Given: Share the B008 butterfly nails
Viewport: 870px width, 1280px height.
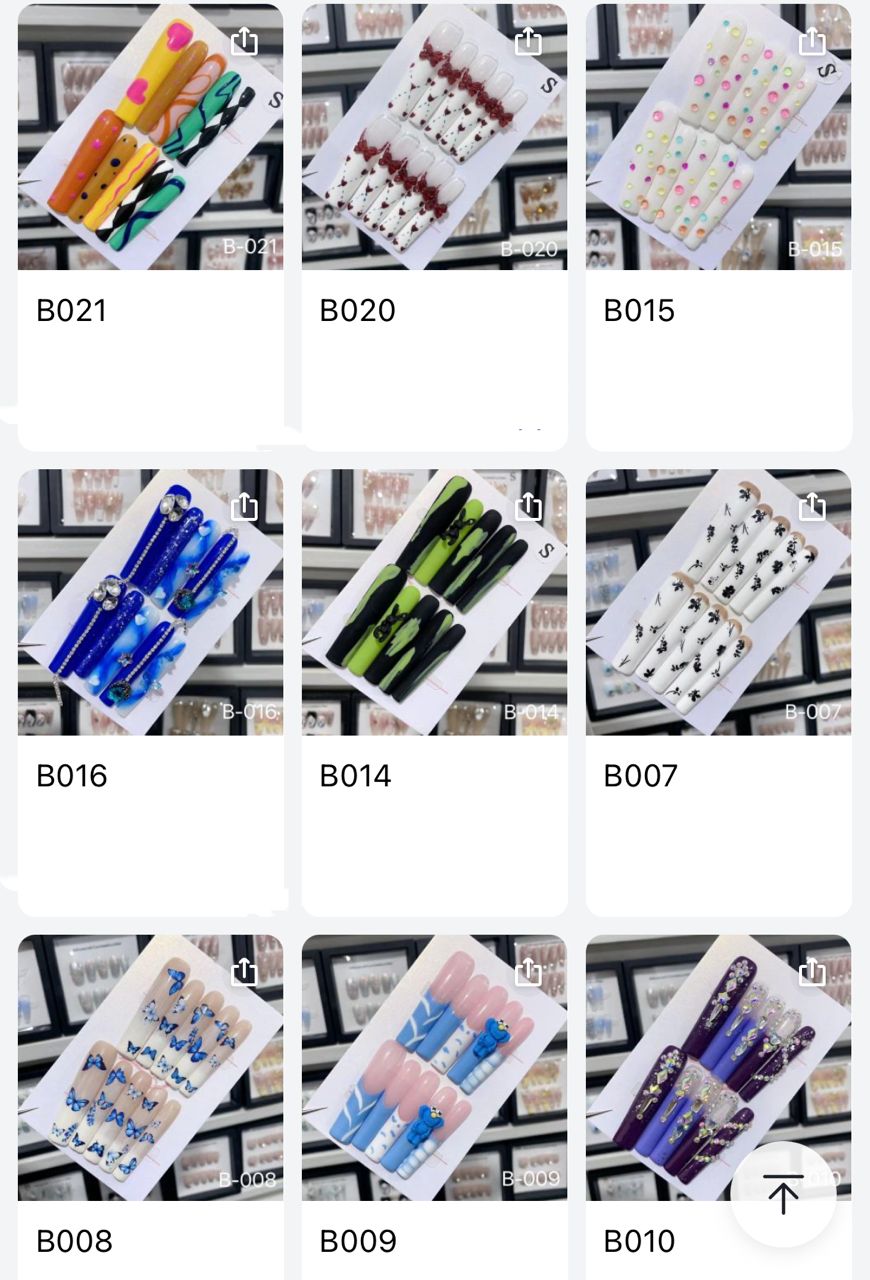Looking at the screenshot, I should (245, 972).
